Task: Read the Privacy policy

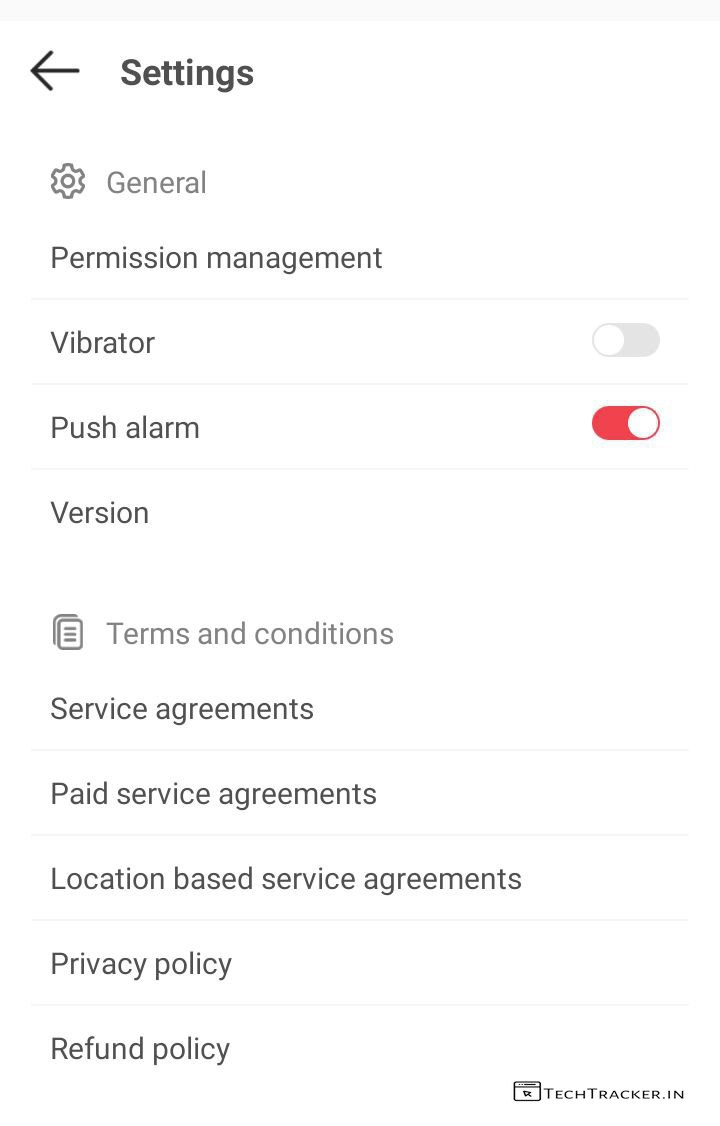Action: tap(141, 964)
